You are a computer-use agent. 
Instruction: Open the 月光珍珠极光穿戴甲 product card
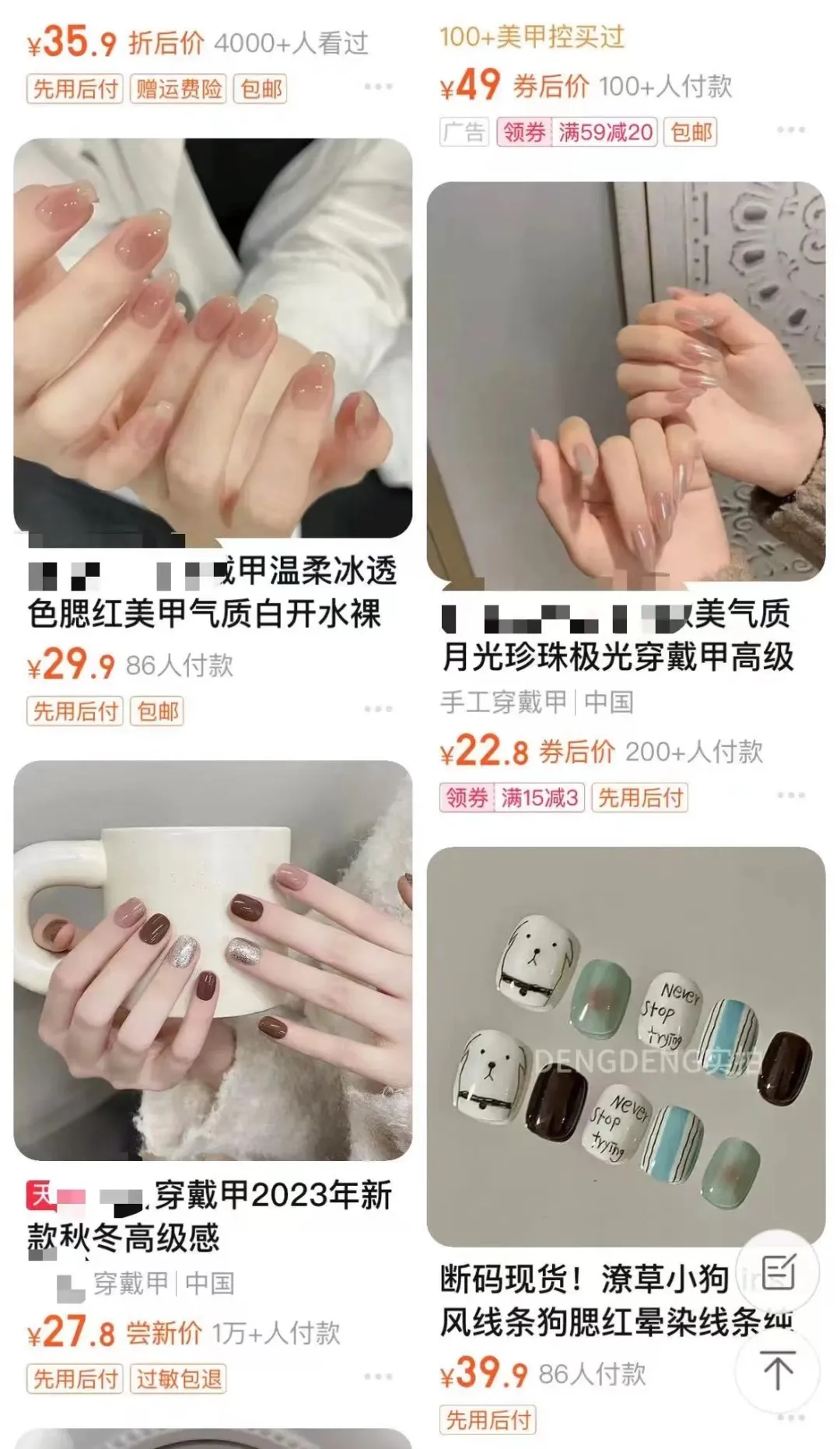[626, 381]
